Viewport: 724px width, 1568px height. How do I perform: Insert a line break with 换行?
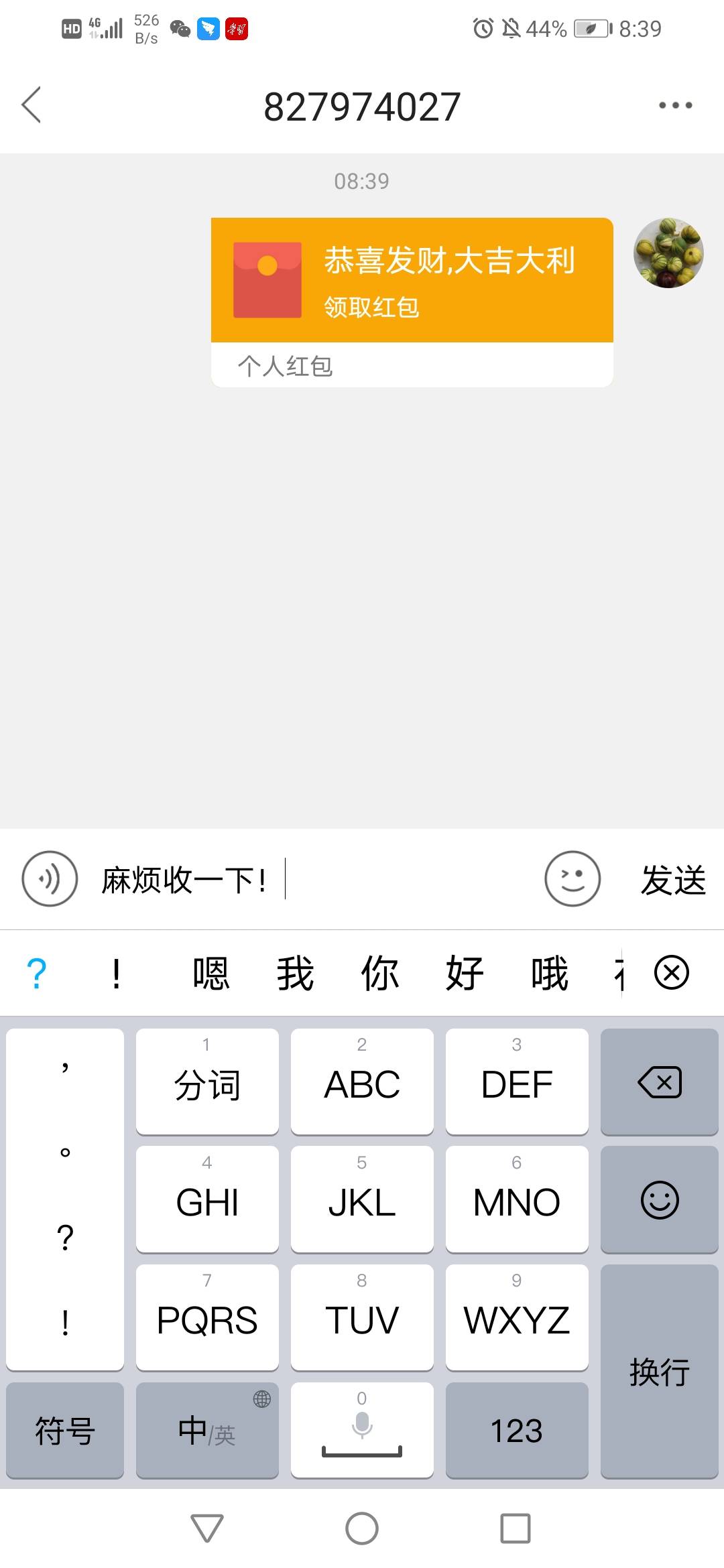tap(659, 1371)
